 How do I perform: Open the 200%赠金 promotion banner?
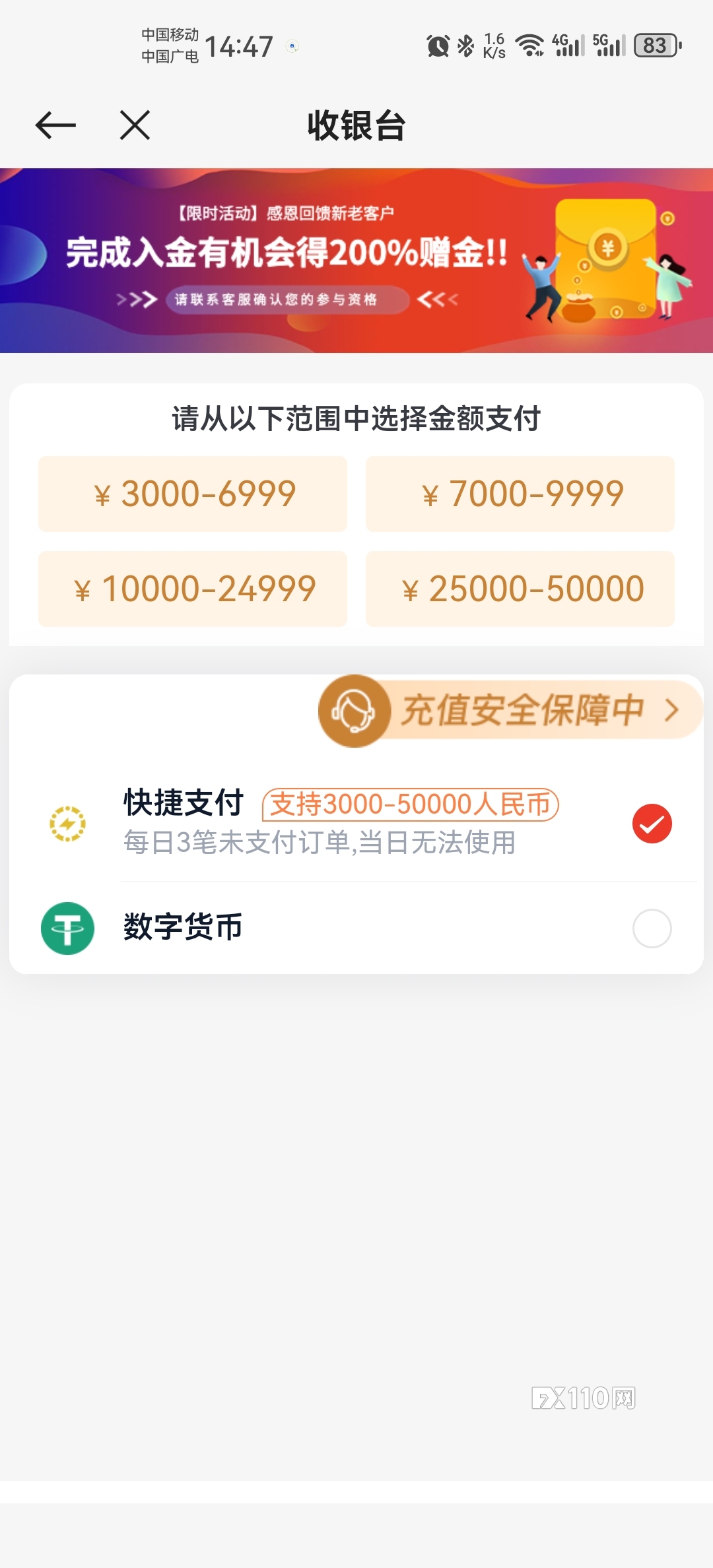pyautogui.click(x=356, y=261)
